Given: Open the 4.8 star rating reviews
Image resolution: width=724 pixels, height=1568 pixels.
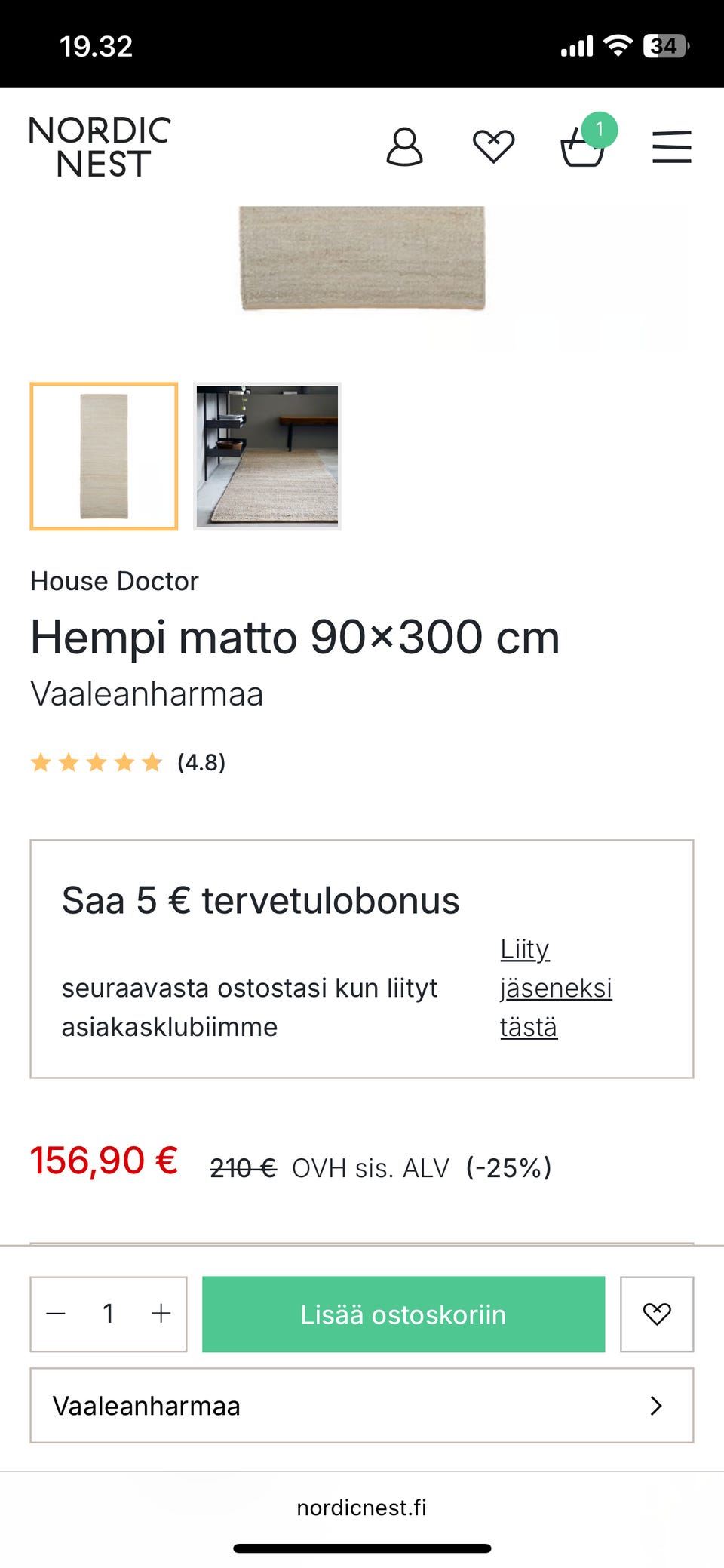Looking at the screenshot, I should [x=128, y=762].
